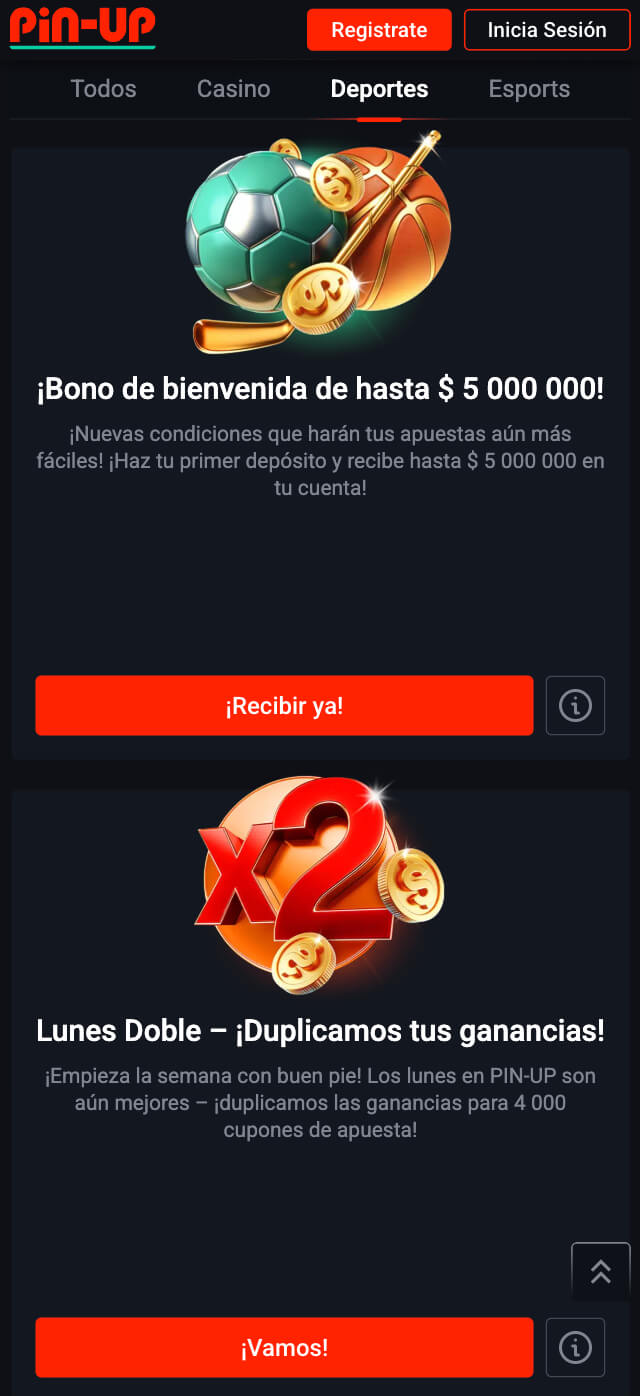Claim welcome bonus with ¡Recibir ya!
The image size is (640, 1396).
coord(284,706)
